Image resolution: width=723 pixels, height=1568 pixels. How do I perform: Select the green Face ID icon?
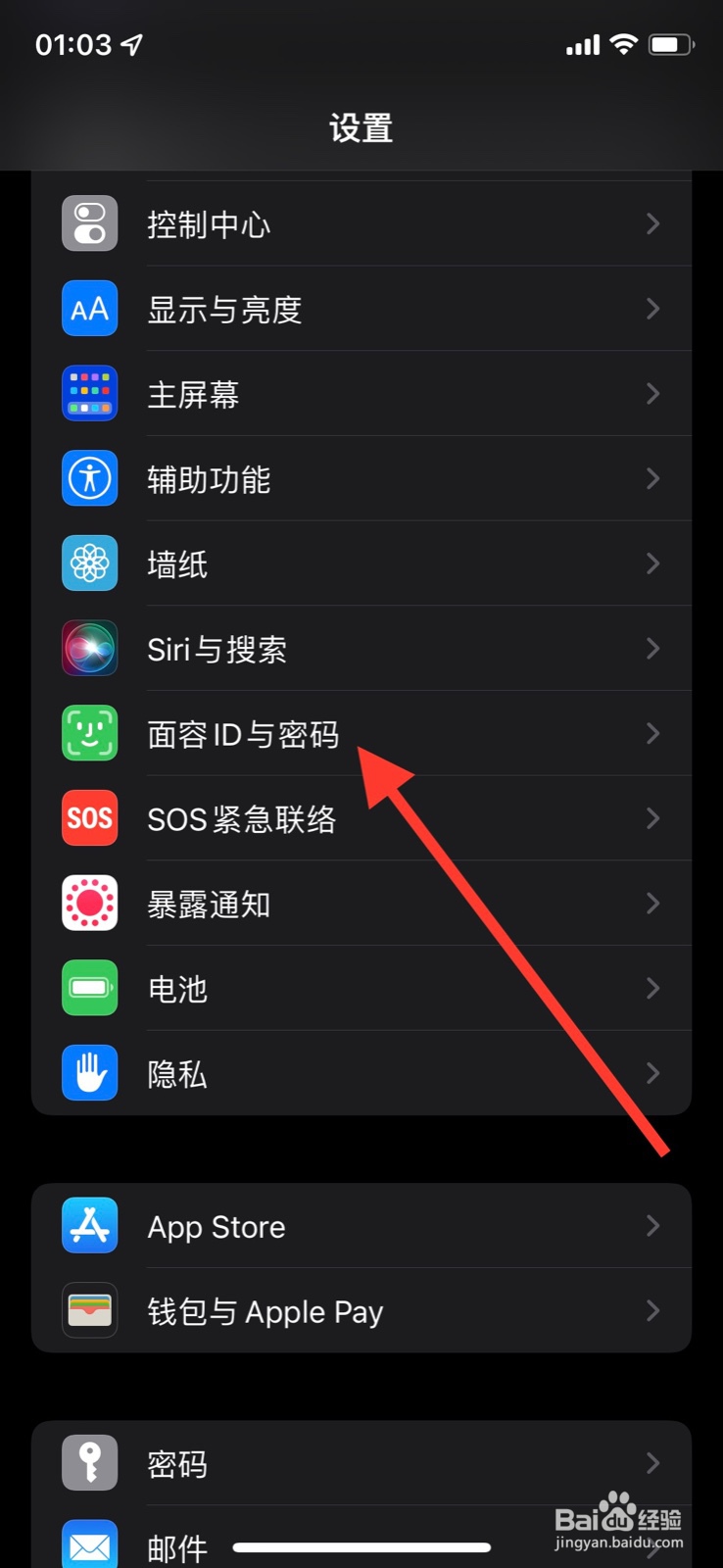(x=89, y=733)
